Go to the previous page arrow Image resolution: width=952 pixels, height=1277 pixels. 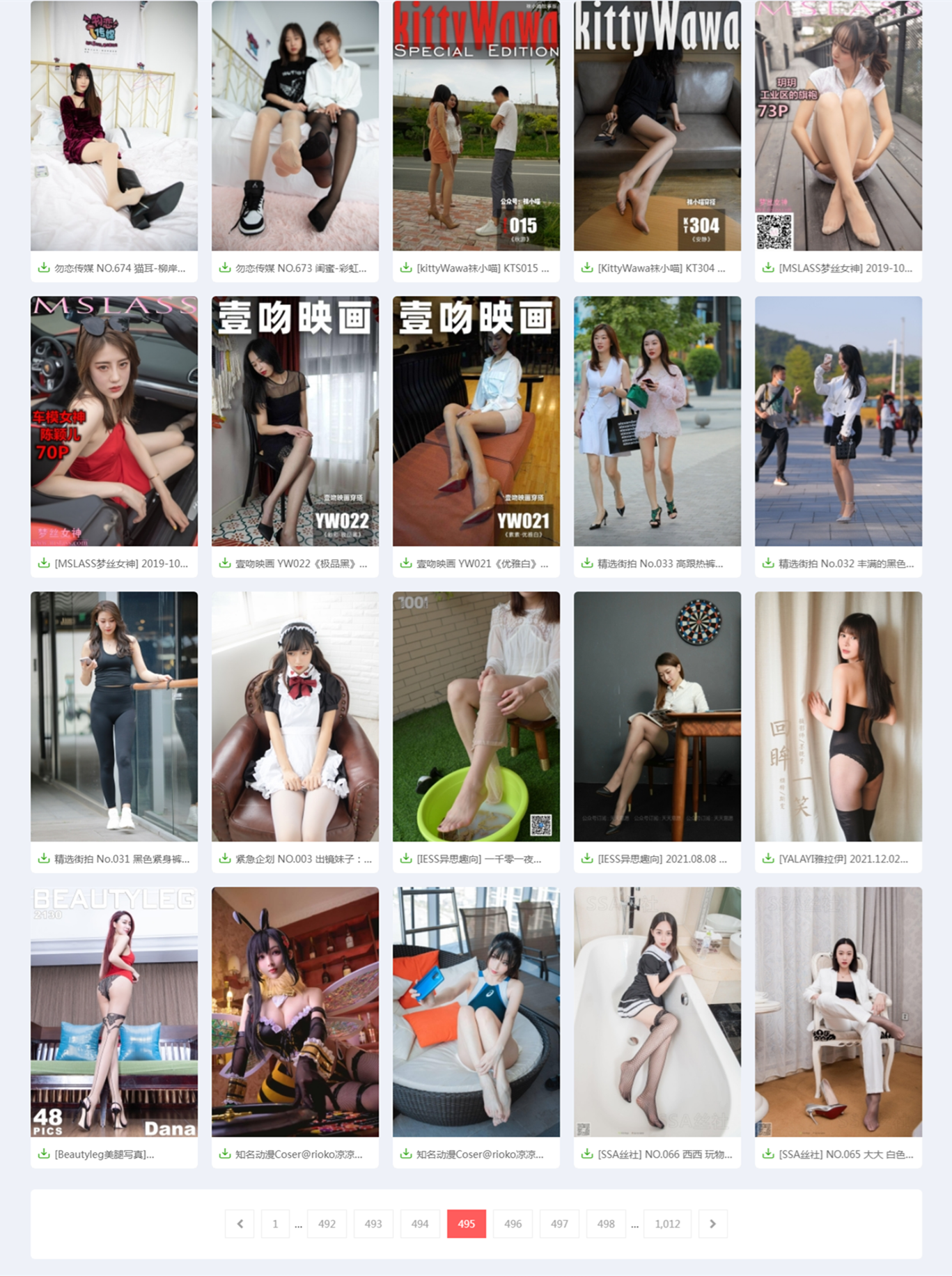click(x=240, y=1223)
